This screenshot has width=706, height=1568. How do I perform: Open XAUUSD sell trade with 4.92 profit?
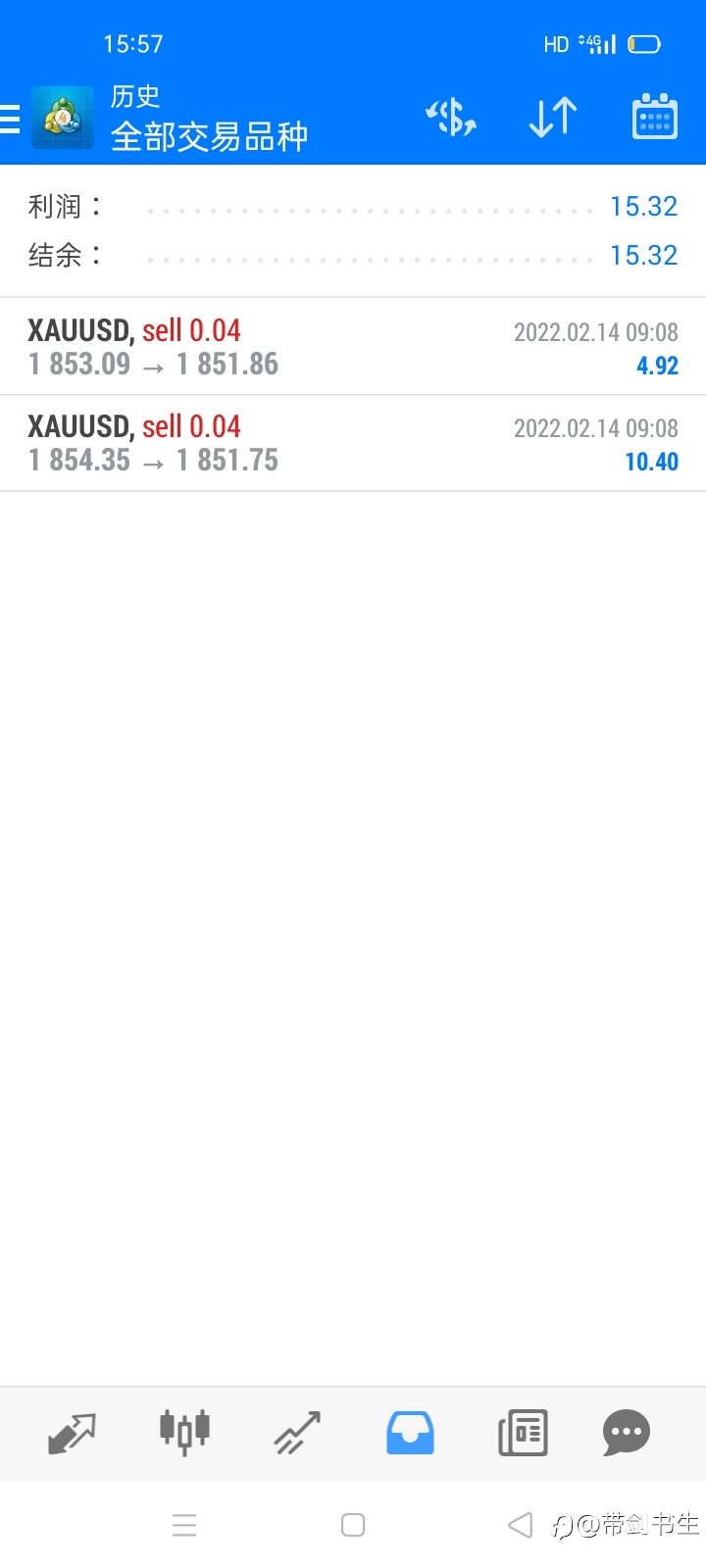click(x=353, y=347)
